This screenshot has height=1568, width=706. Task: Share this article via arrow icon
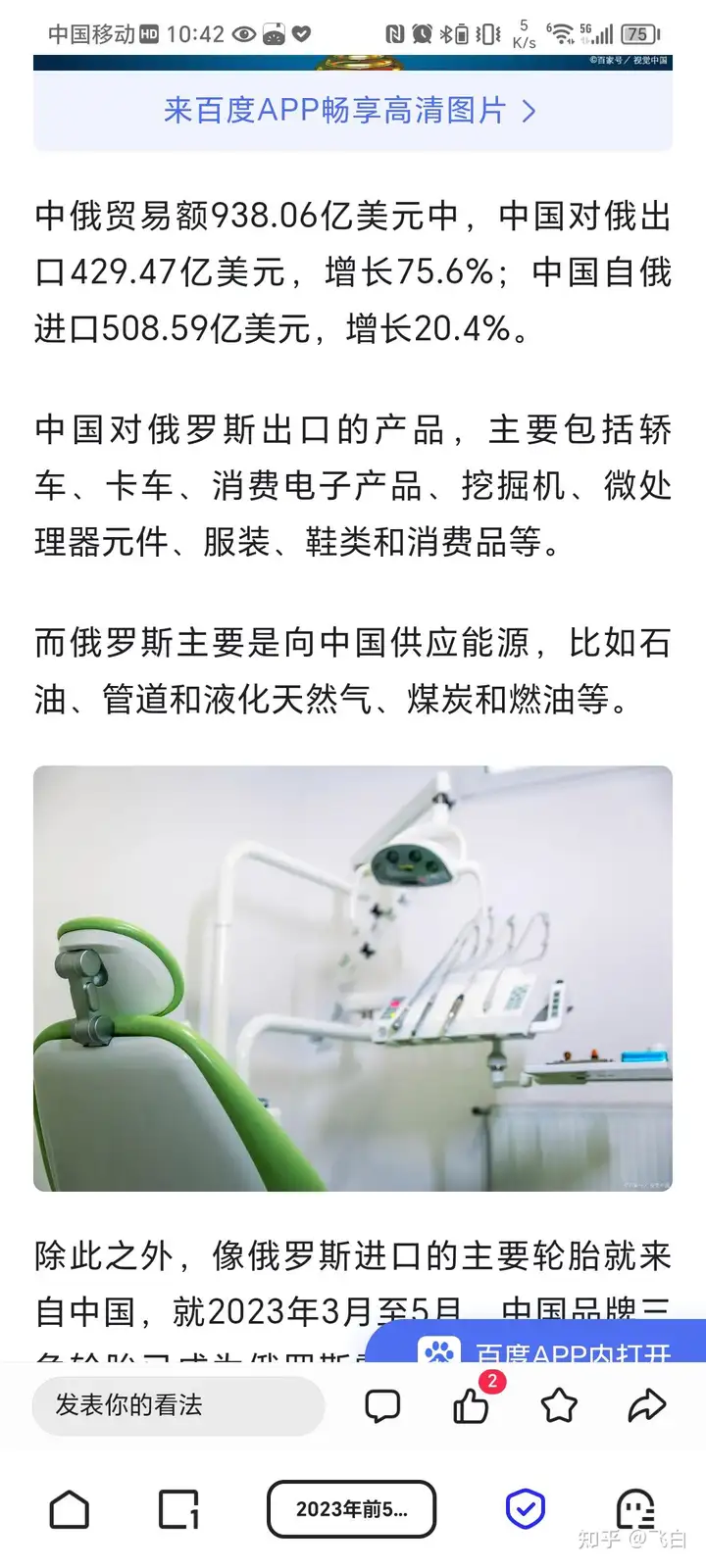click(646, 1406)
